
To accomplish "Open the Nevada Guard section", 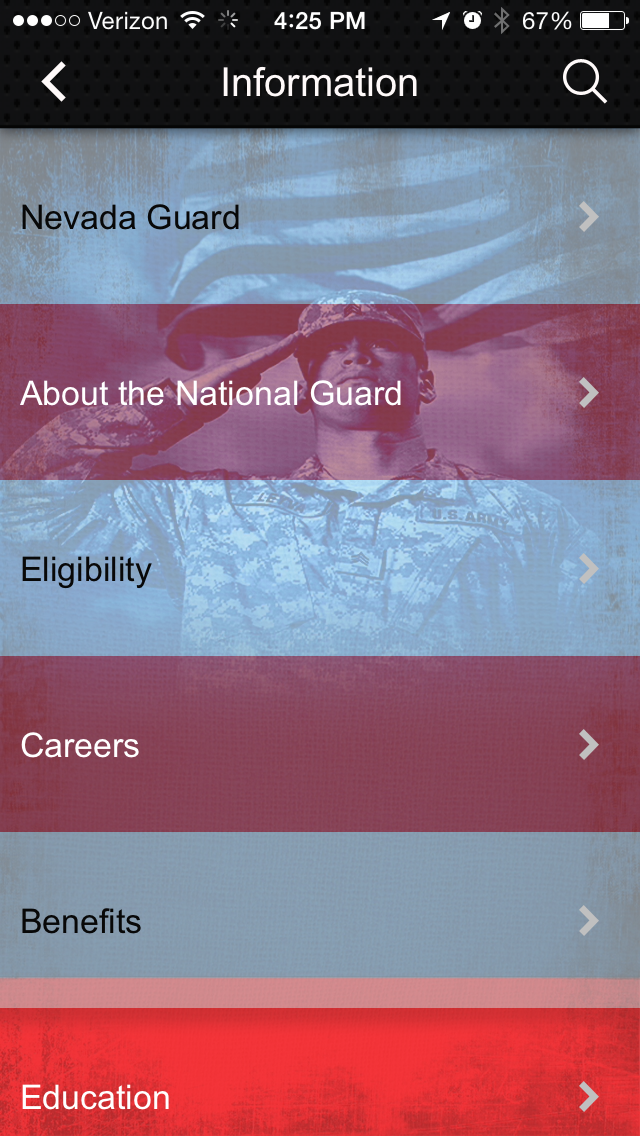I will [x=320, y=217].
